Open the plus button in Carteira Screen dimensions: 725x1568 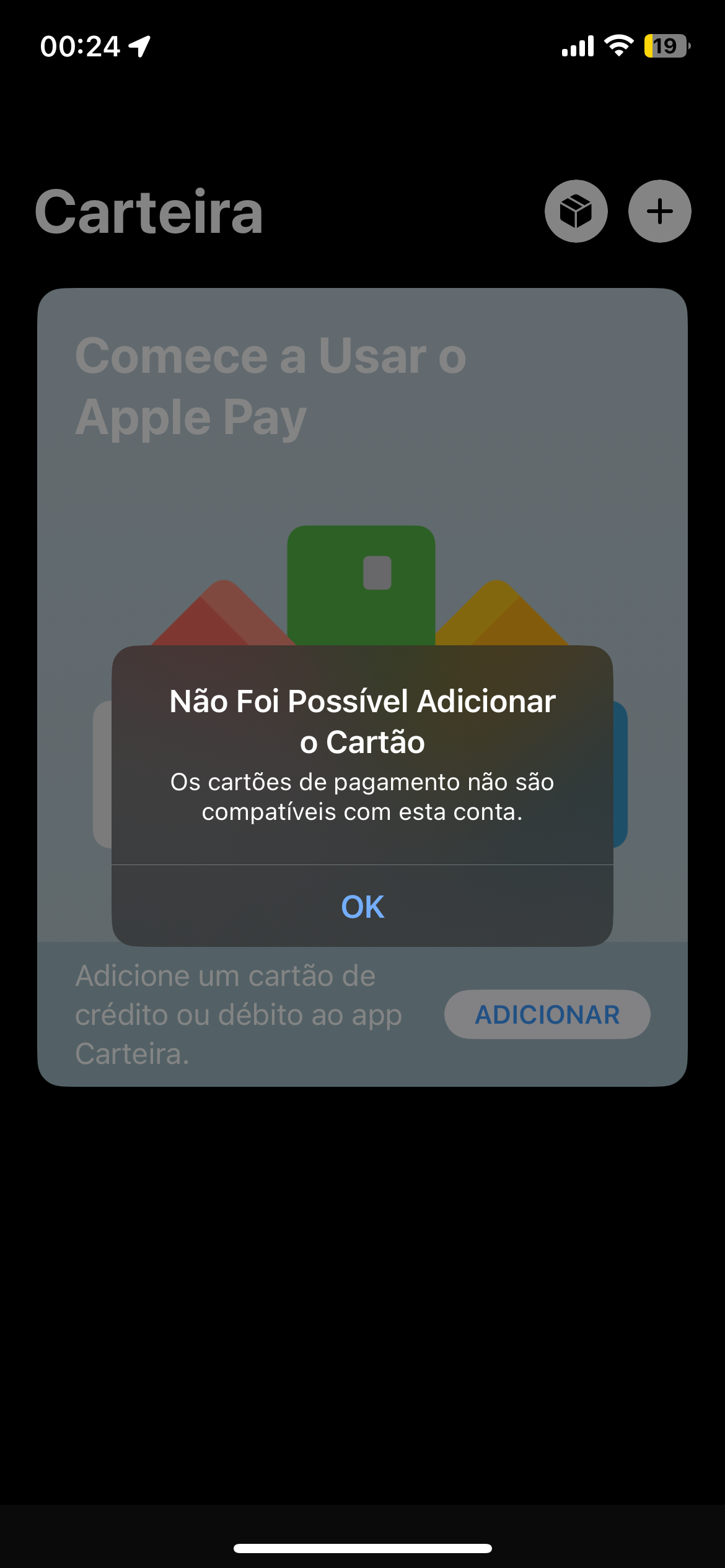click(x=659, y=211)
